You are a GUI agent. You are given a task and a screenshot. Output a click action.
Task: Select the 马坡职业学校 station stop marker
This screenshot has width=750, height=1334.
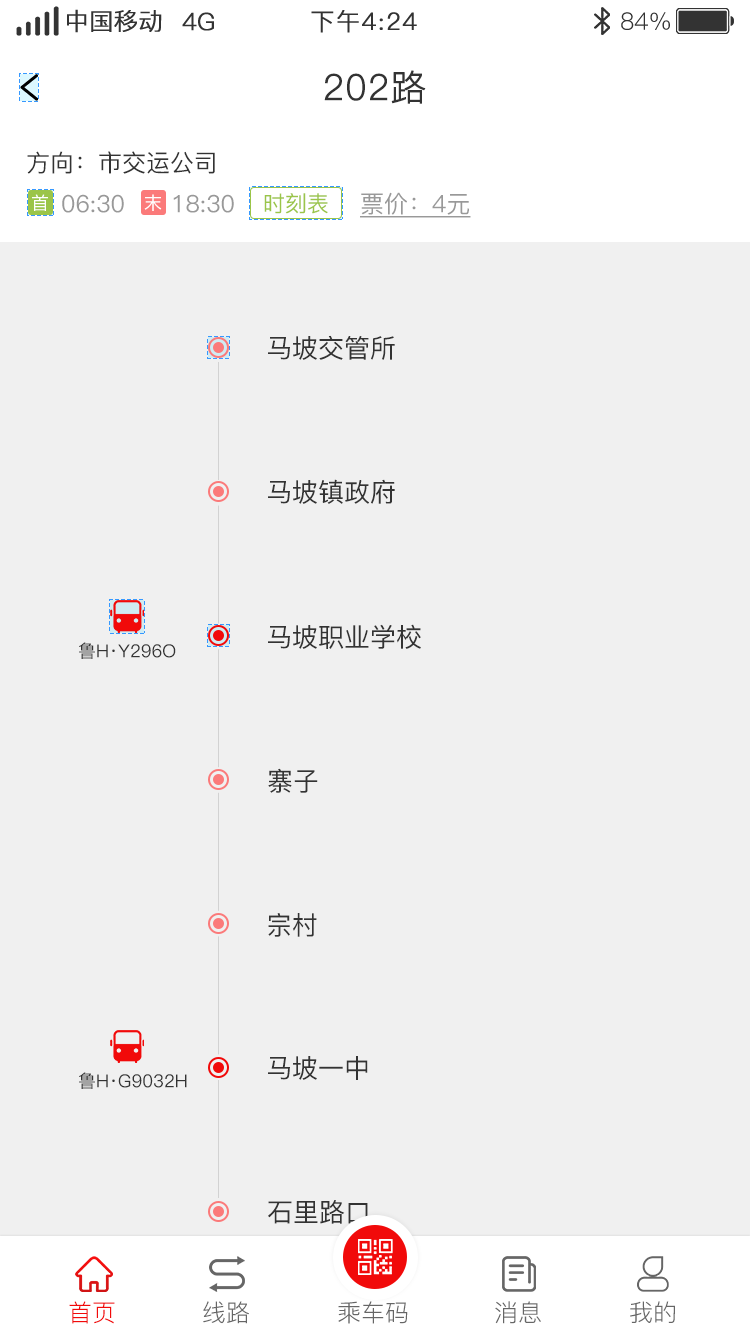tap(218, 635)
